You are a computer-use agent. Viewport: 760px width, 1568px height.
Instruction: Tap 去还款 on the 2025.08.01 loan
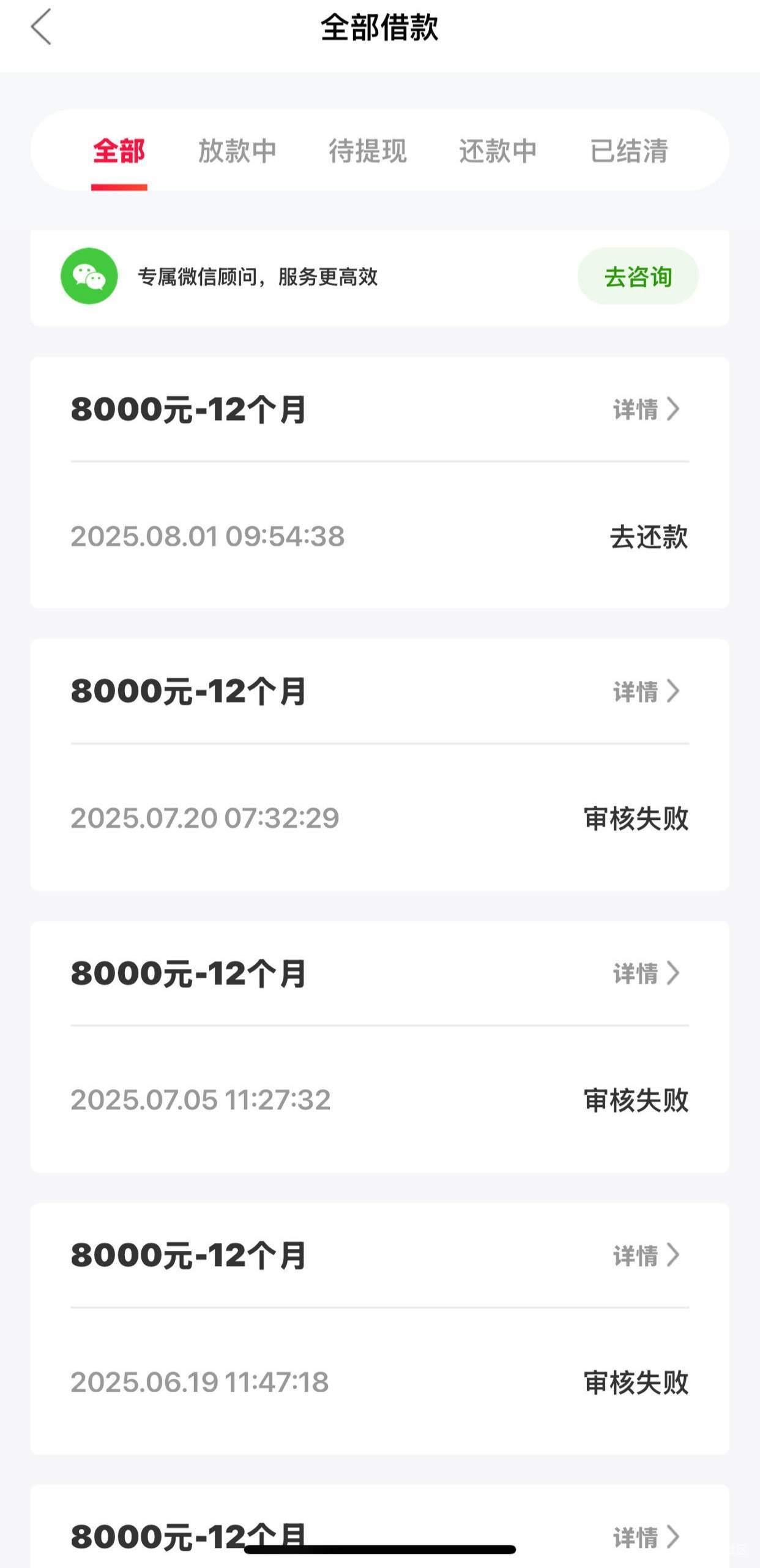click(x=649, y=537)
